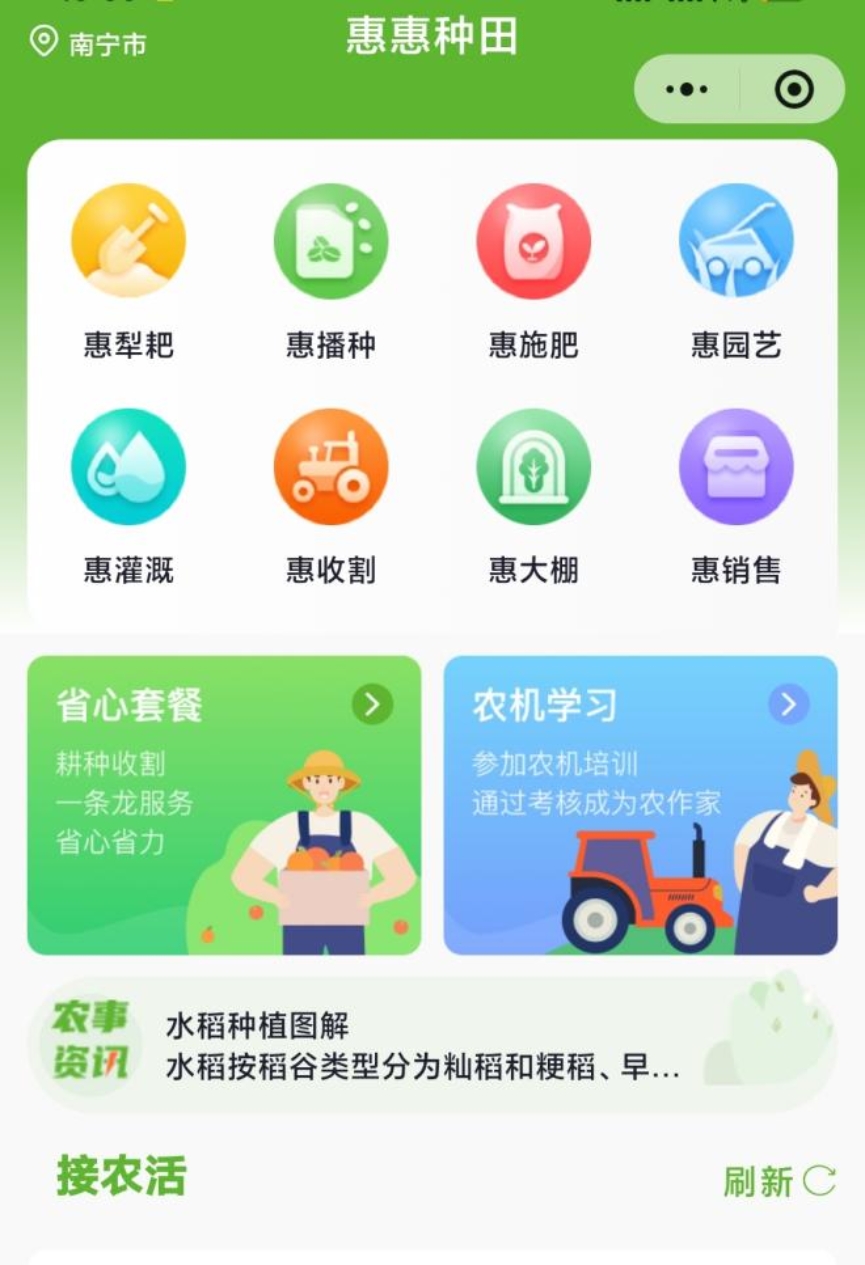Open the 省心套餐 package card
Viewport: 865px width, 1265px height.
point(224,805)
